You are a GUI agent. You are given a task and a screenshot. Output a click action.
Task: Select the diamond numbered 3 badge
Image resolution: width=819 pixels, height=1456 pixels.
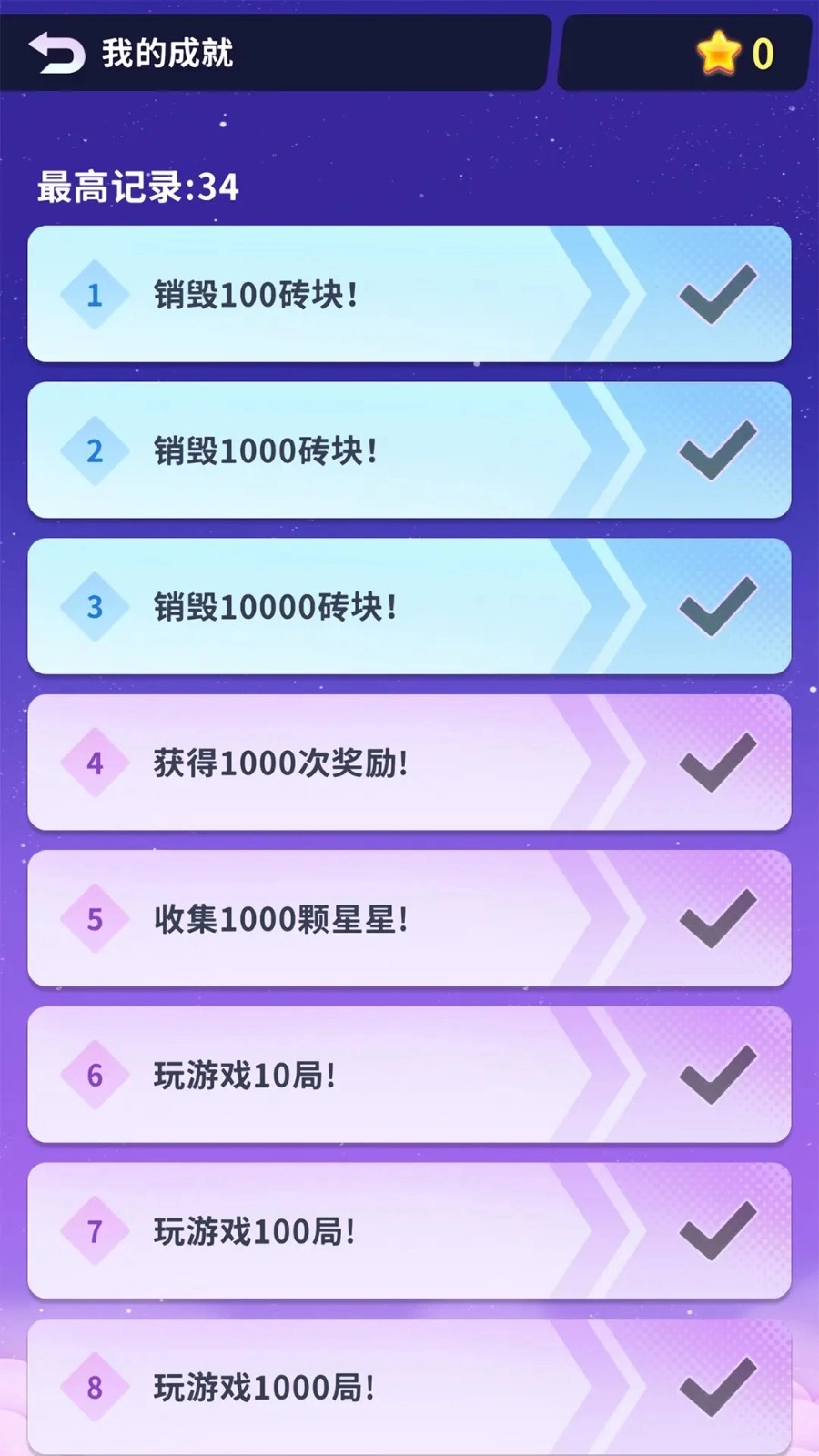[94, 606]
